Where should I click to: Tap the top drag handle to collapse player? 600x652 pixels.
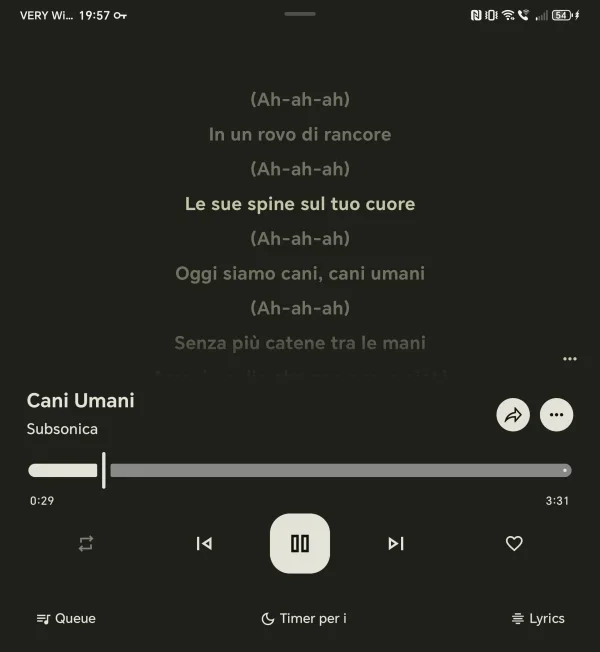pos(300,14)
